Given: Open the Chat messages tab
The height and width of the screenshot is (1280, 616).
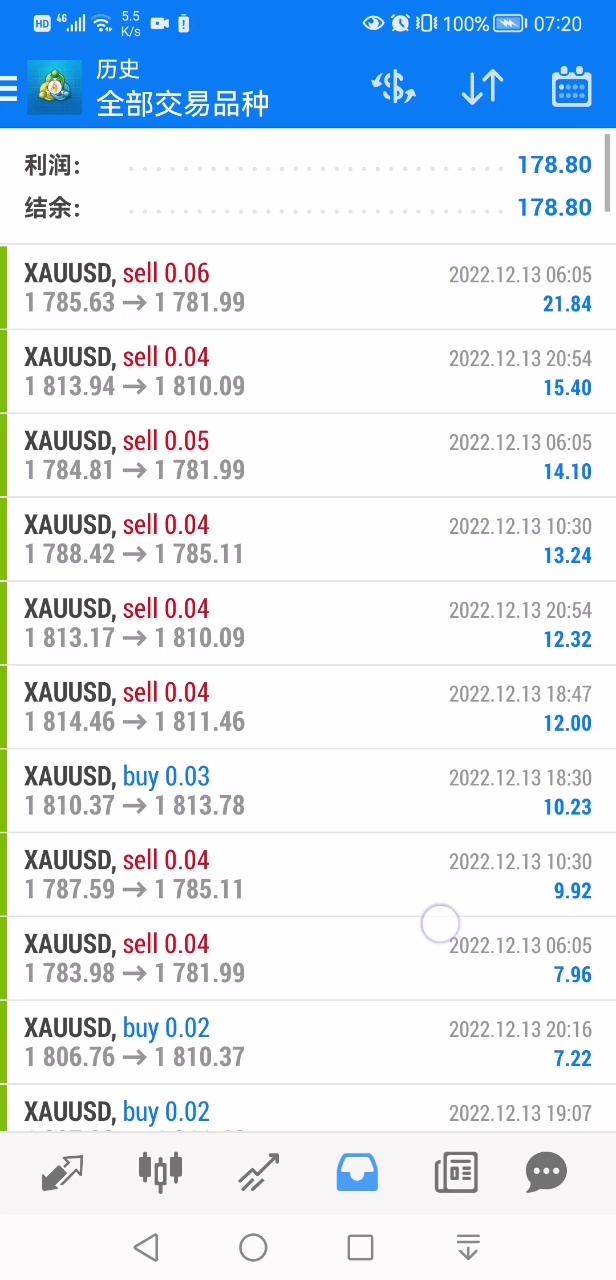Looking at the screenshot, I should [x=546, y=1172].
